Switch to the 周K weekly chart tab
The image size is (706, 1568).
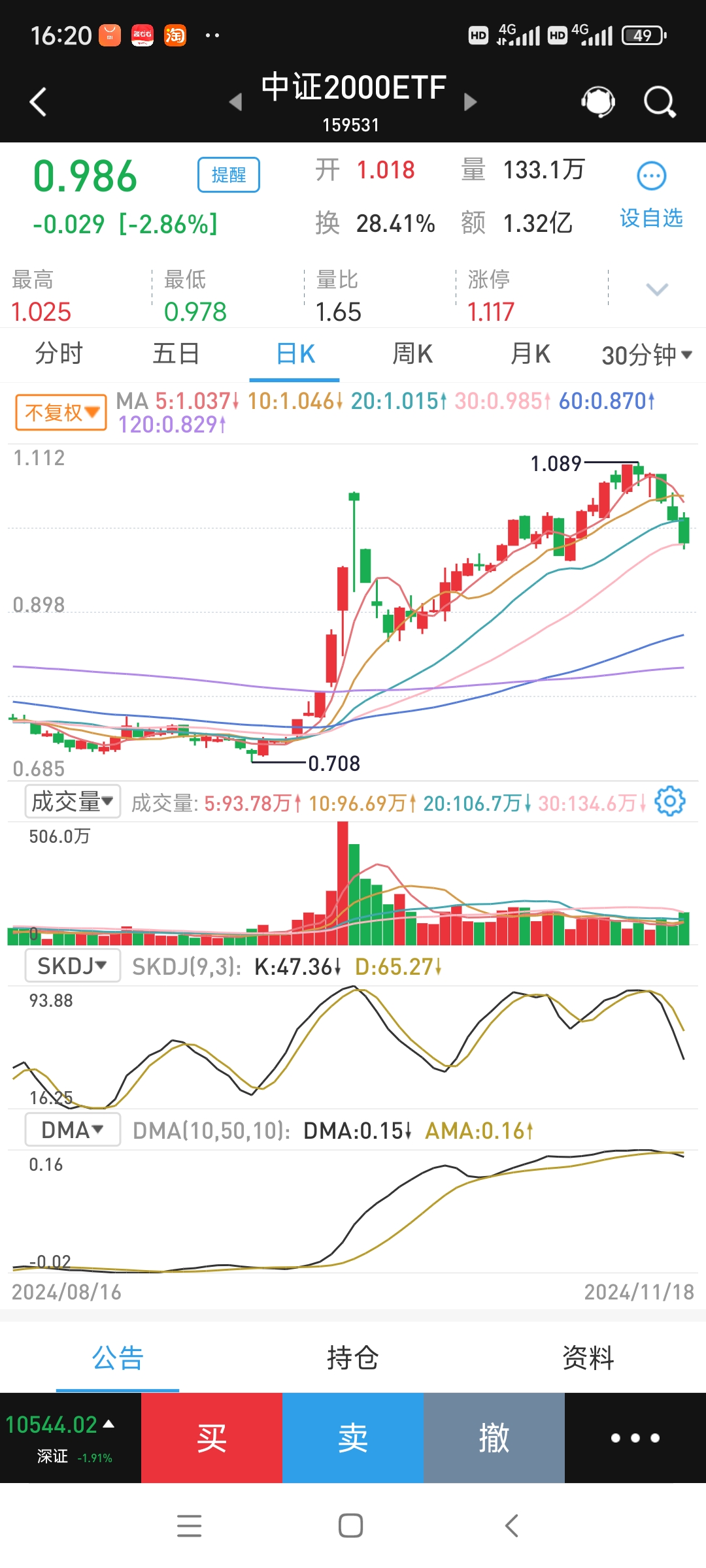pos(412,353)
